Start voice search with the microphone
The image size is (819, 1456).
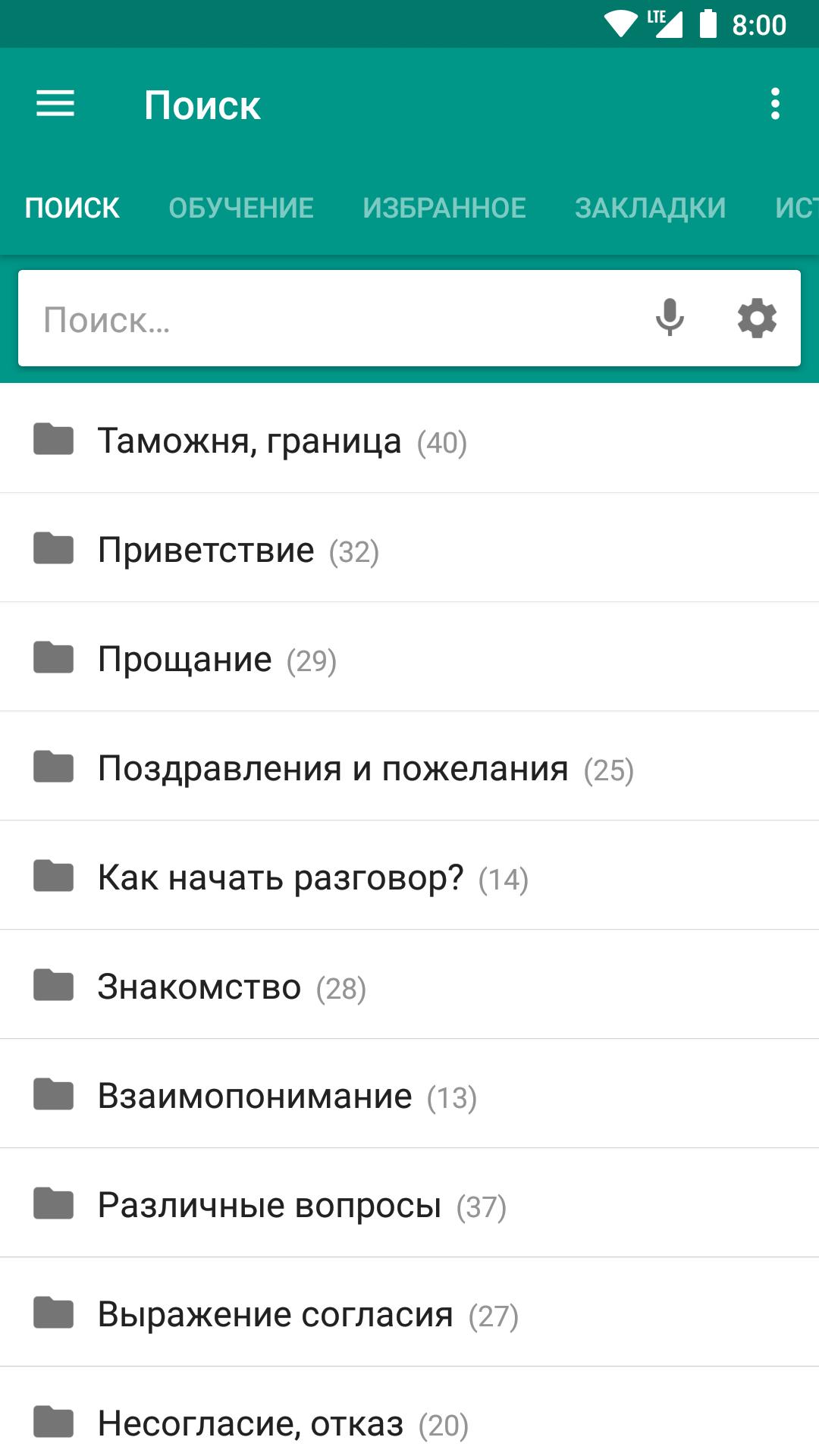pyautogui.click(x=670, y=318)
